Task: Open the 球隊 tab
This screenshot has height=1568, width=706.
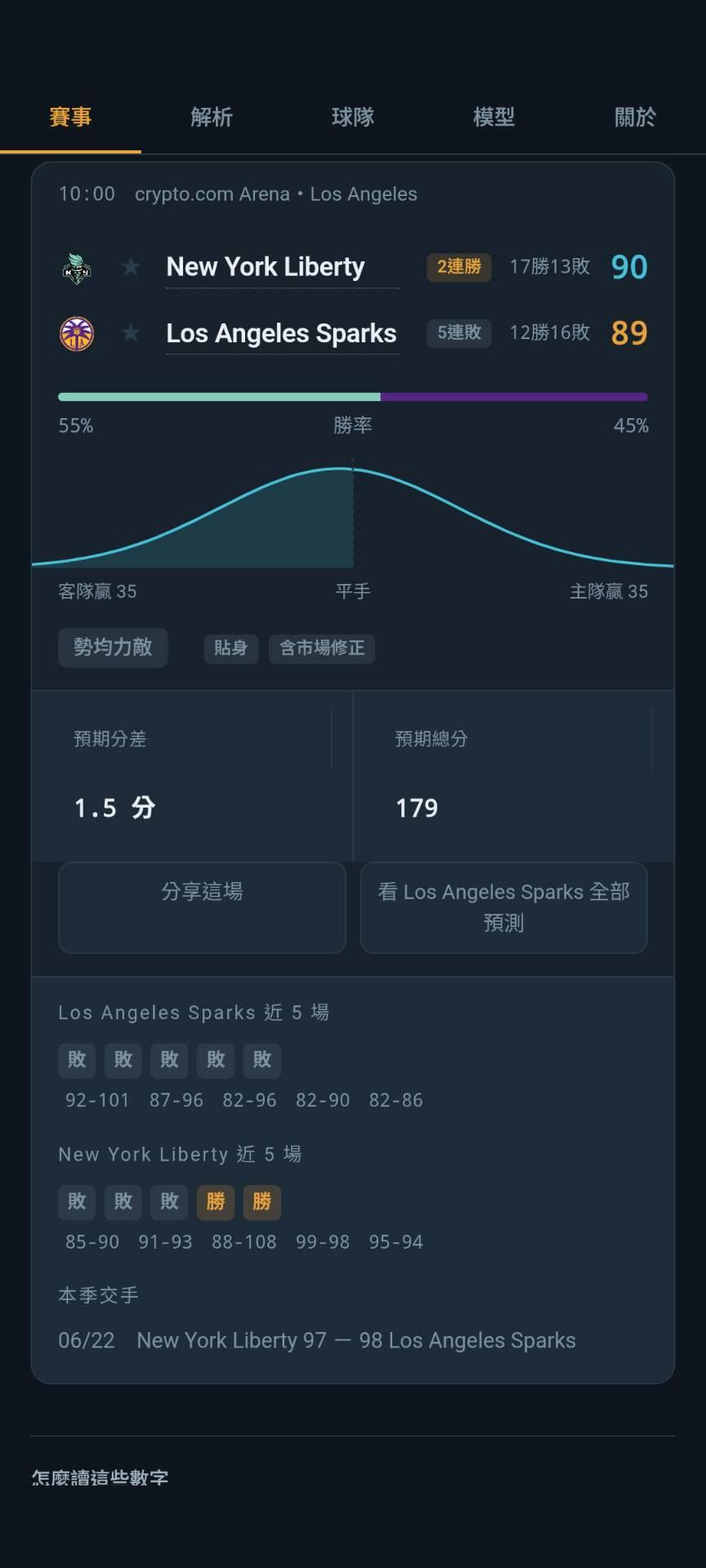Action: pos(353,117)
